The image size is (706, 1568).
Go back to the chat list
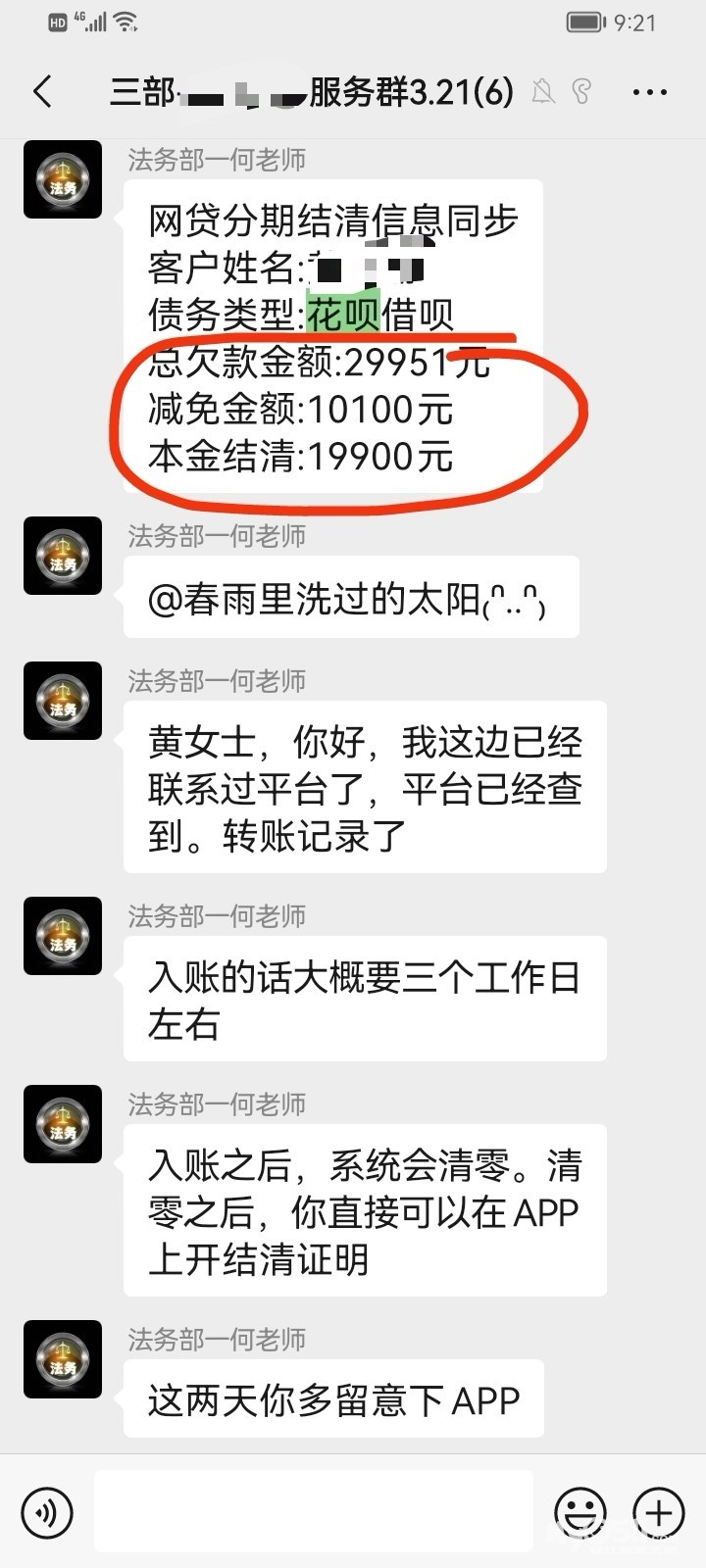point(42,92)
